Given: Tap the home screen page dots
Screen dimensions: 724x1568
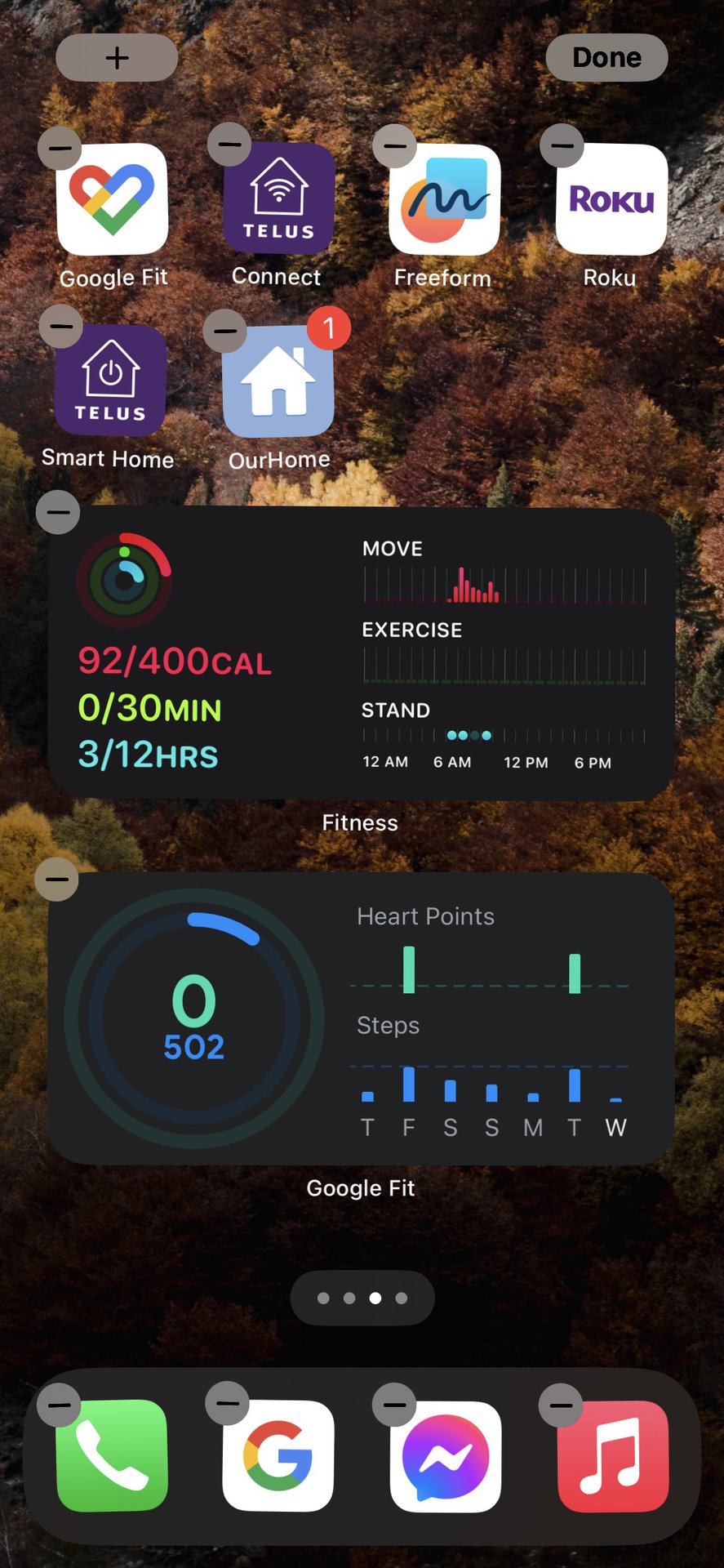Looking at the screenshot, I should click(362, 1298).
